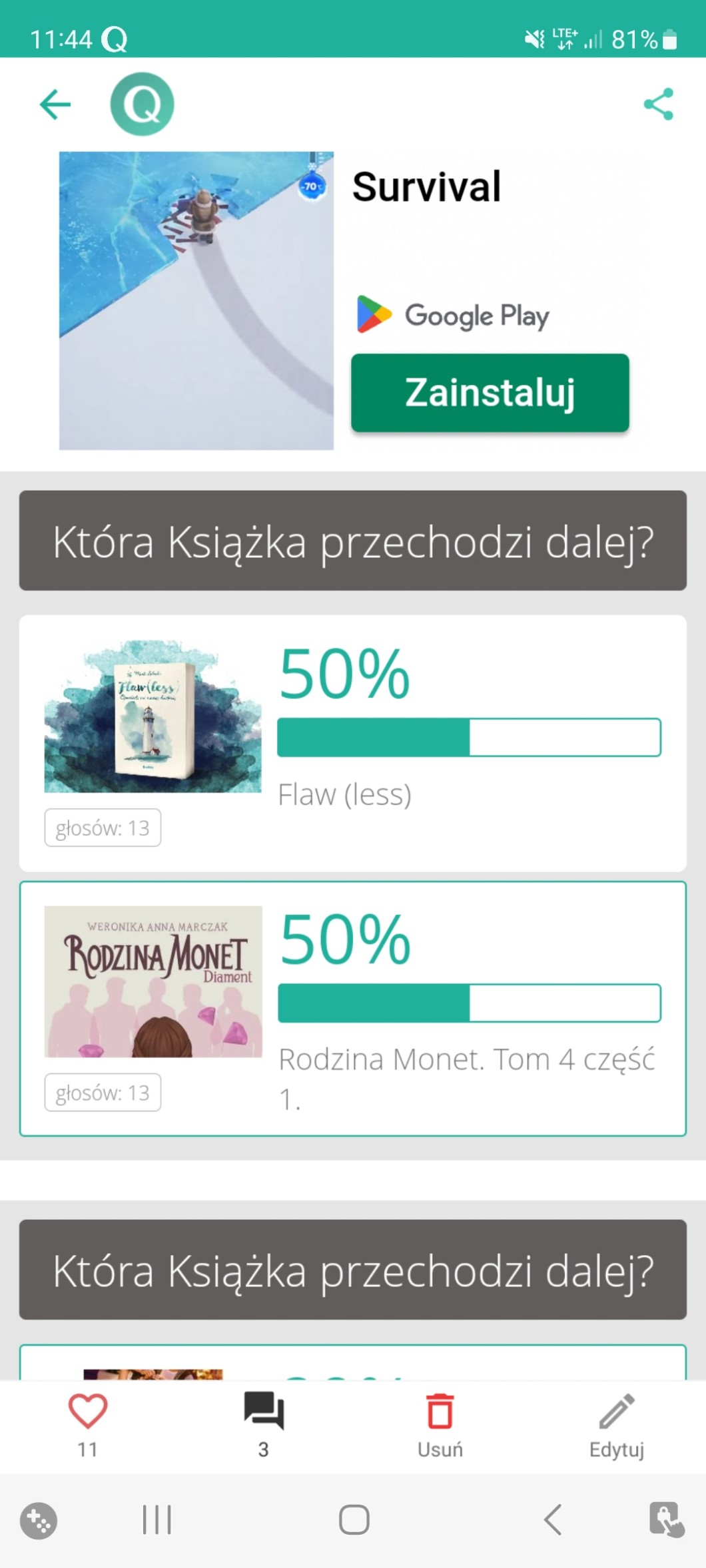
Task: Tap the Zainstaluj button for Survival
Action: pos(490,393)
